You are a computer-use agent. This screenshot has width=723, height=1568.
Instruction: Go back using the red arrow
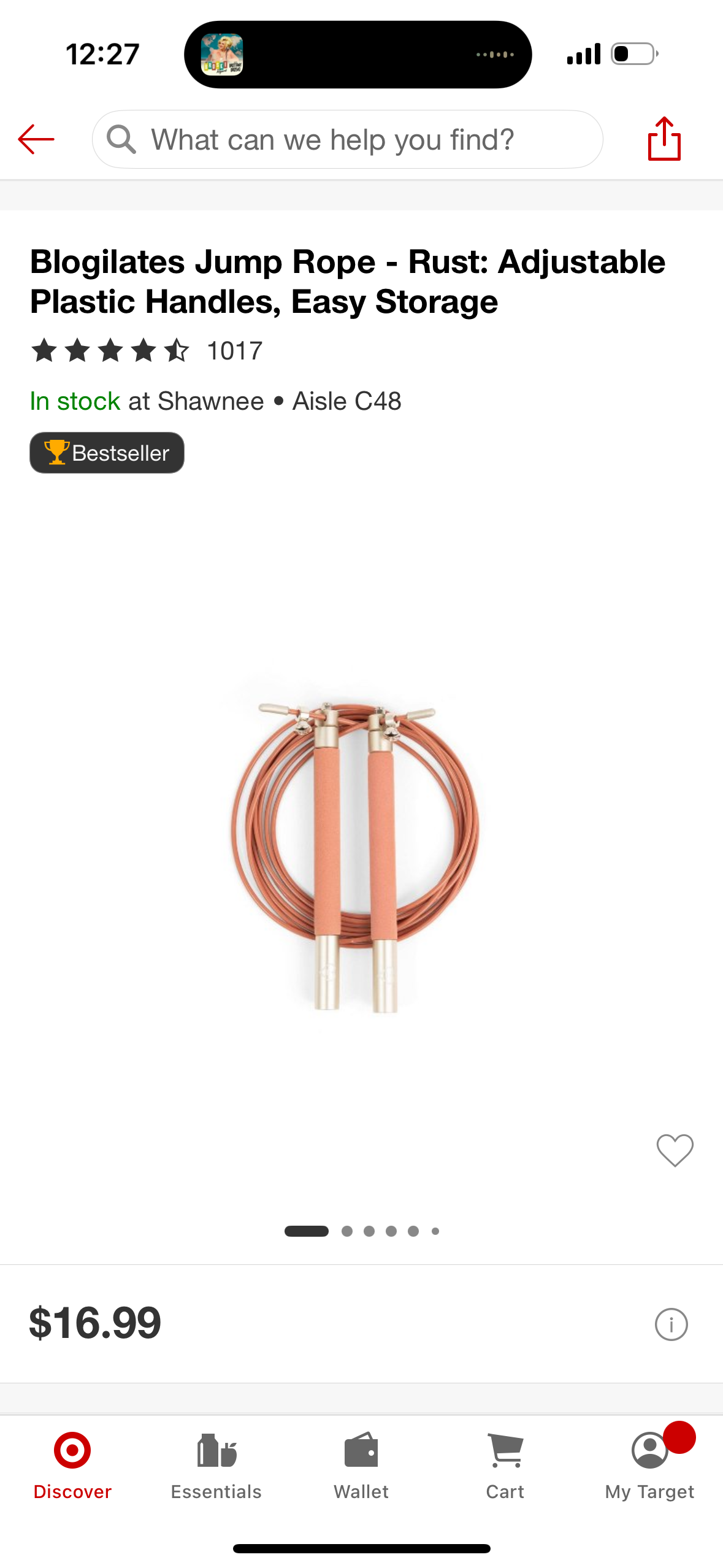pos(36,139)
